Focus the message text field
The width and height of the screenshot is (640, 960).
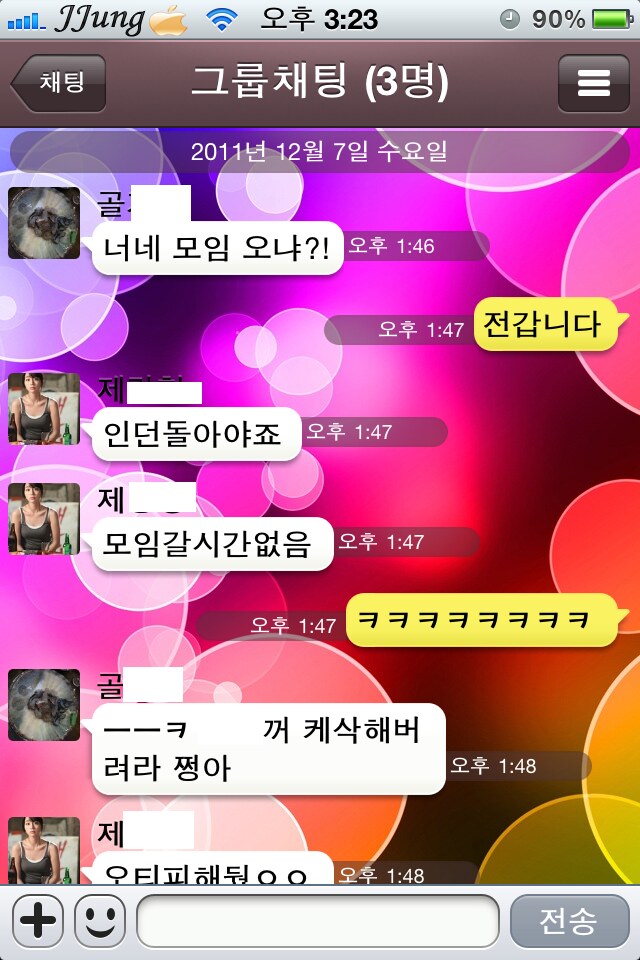[317, 920]
